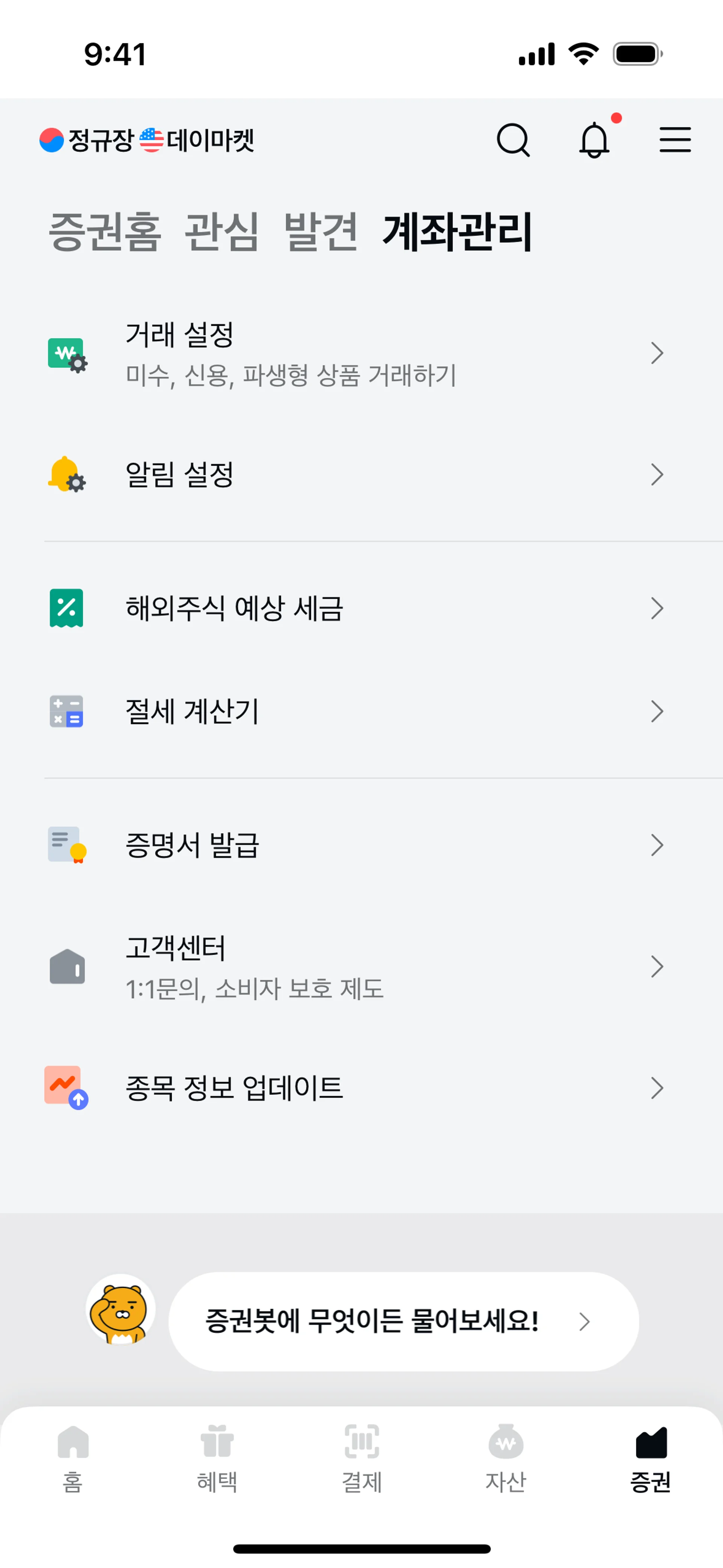Open the hamburger menu

pyautogui.click(x=675, y=140)
